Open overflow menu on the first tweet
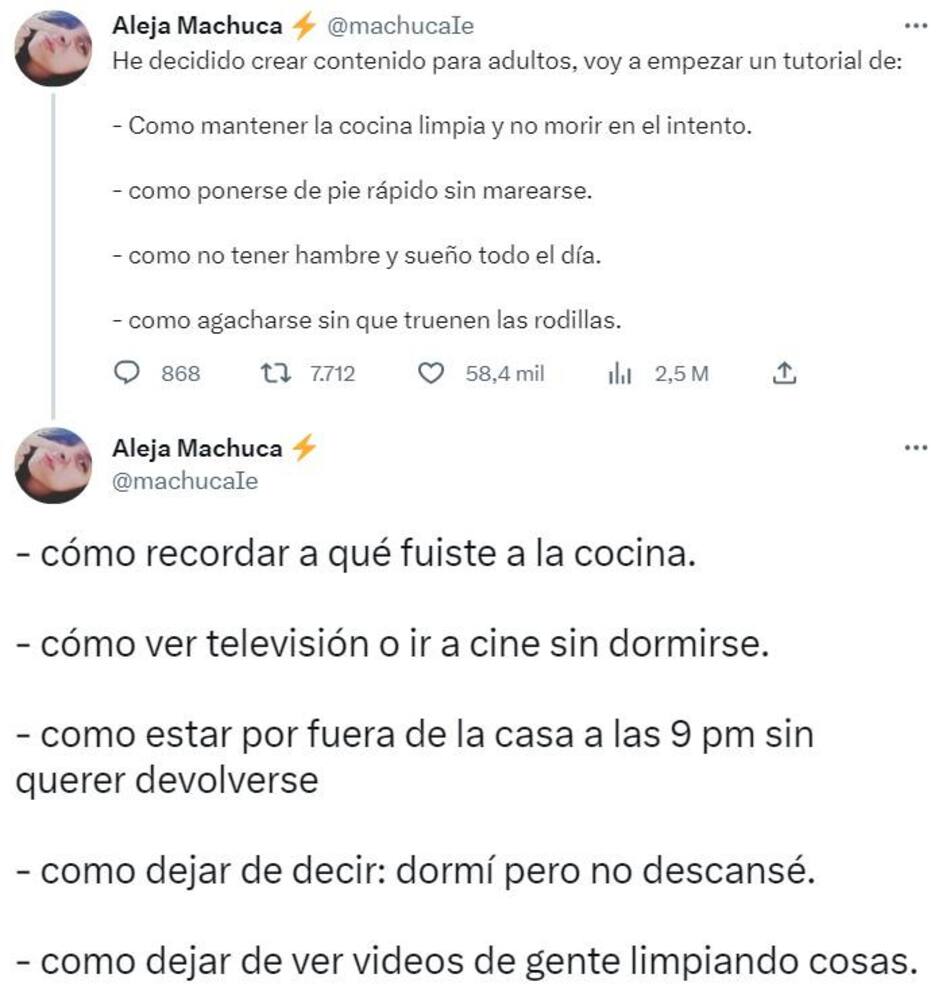Viewport: 950px width, 1005px height. pyautogui.click(x=914, y=26)
